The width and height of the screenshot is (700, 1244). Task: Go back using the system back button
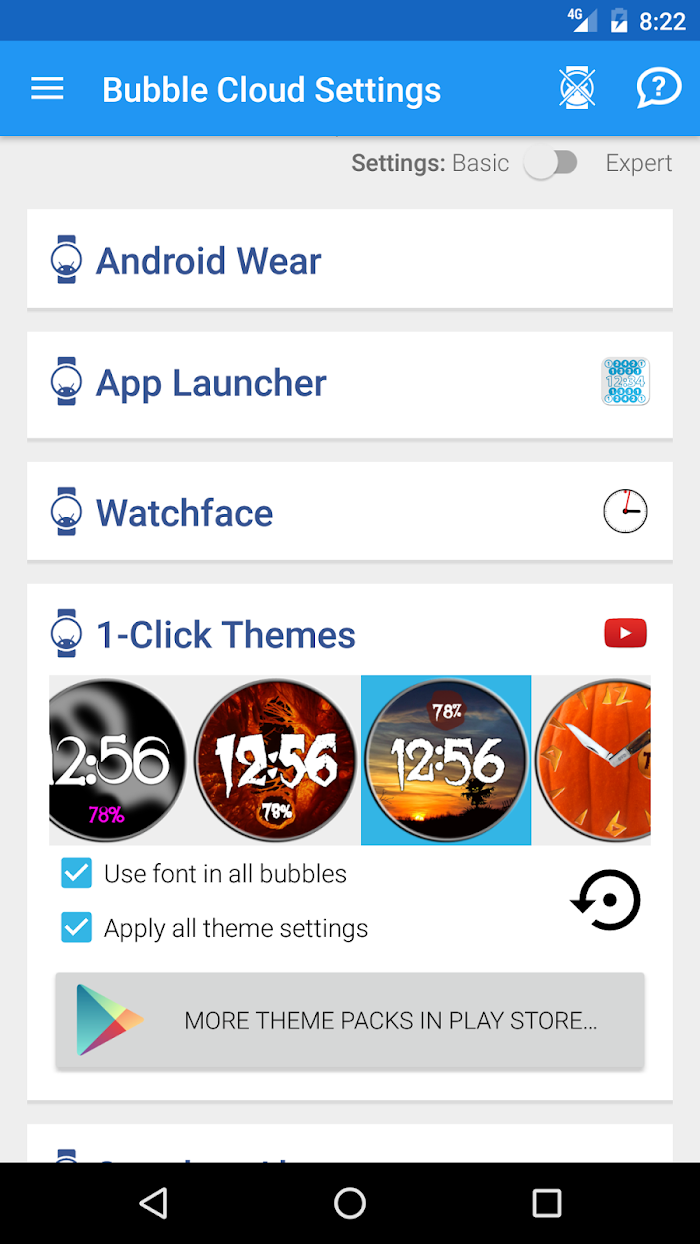pyautogui.click(x=153, y=1203)
